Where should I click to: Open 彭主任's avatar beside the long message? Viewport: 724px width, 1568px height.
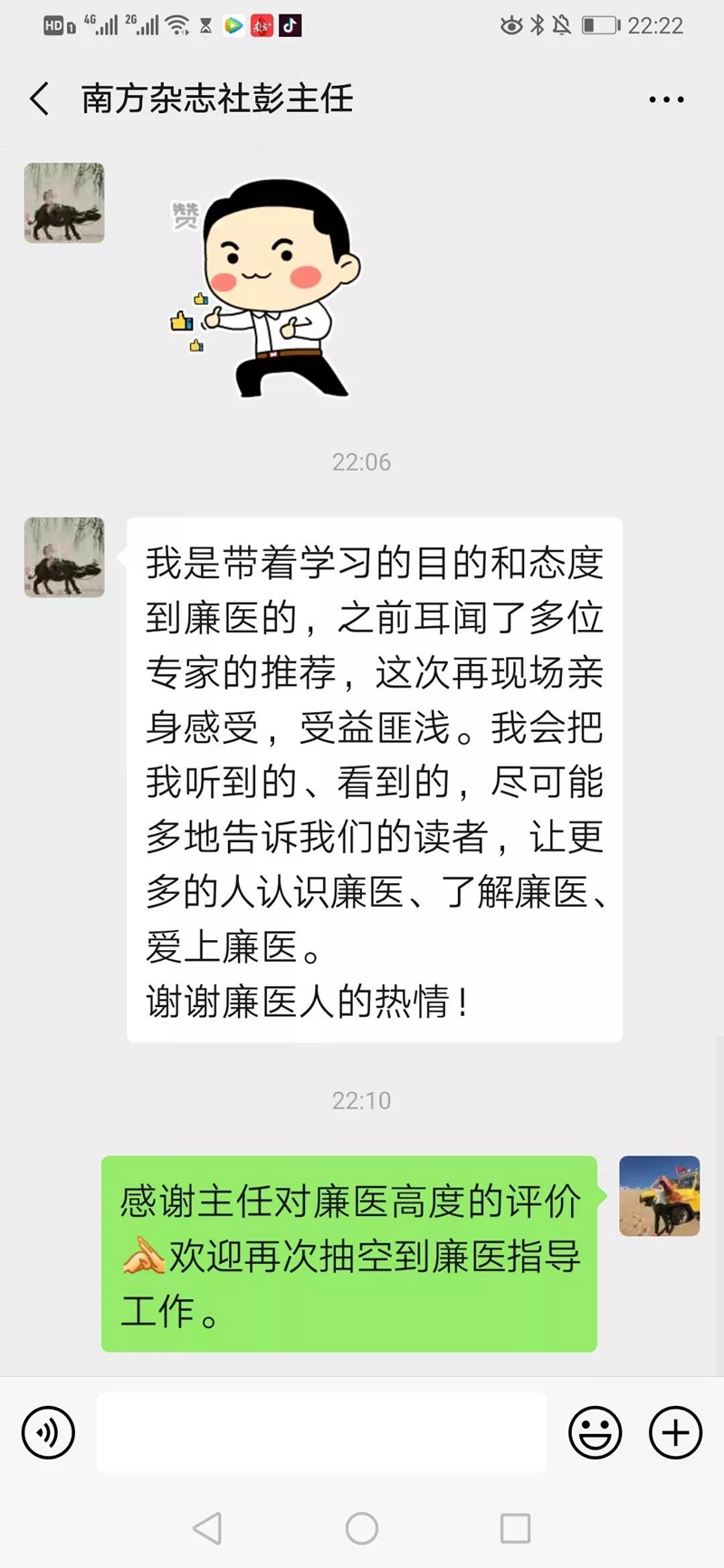(x=64, y=557)
